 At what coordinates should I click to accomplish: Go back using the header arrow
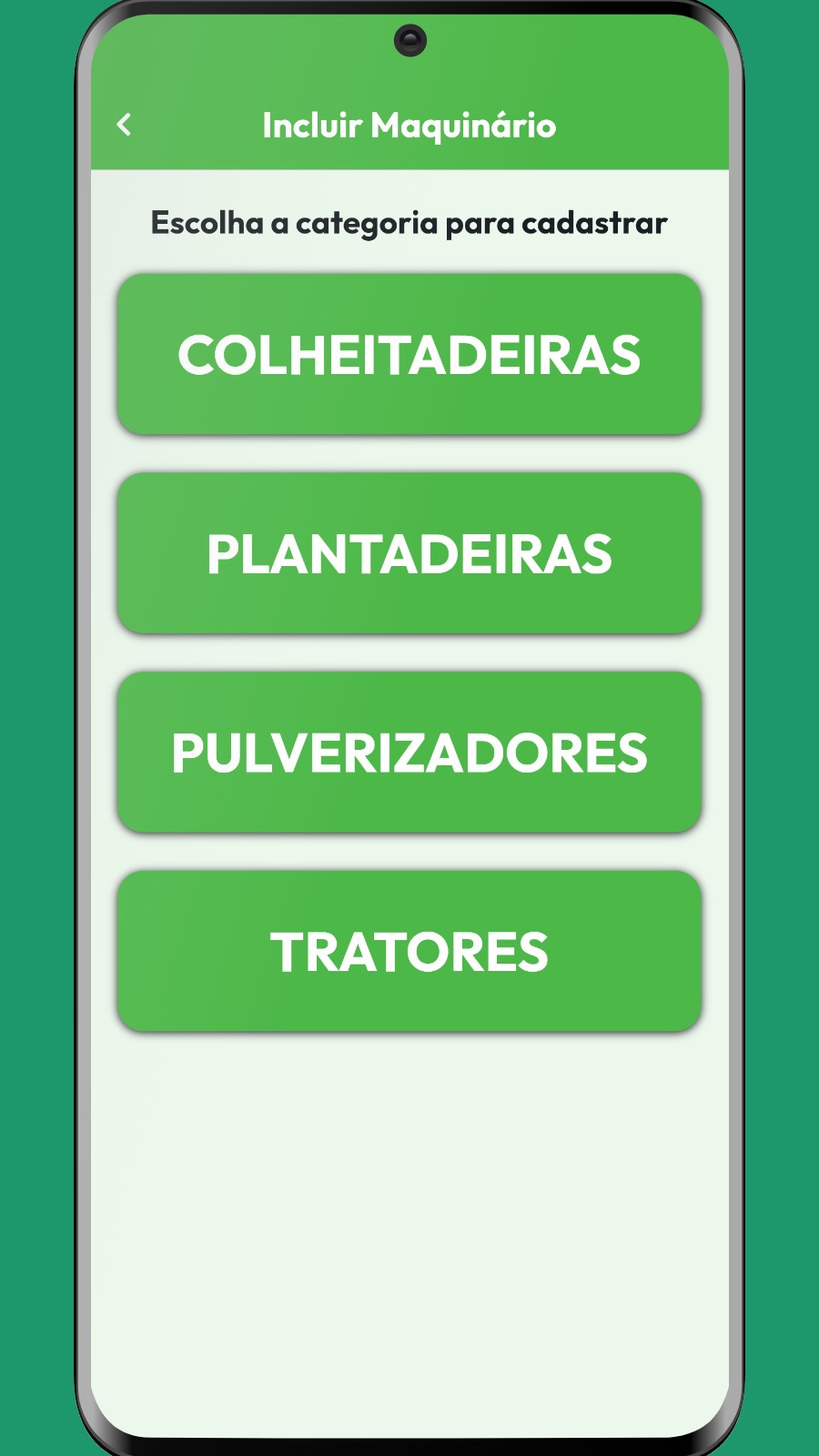125,125
